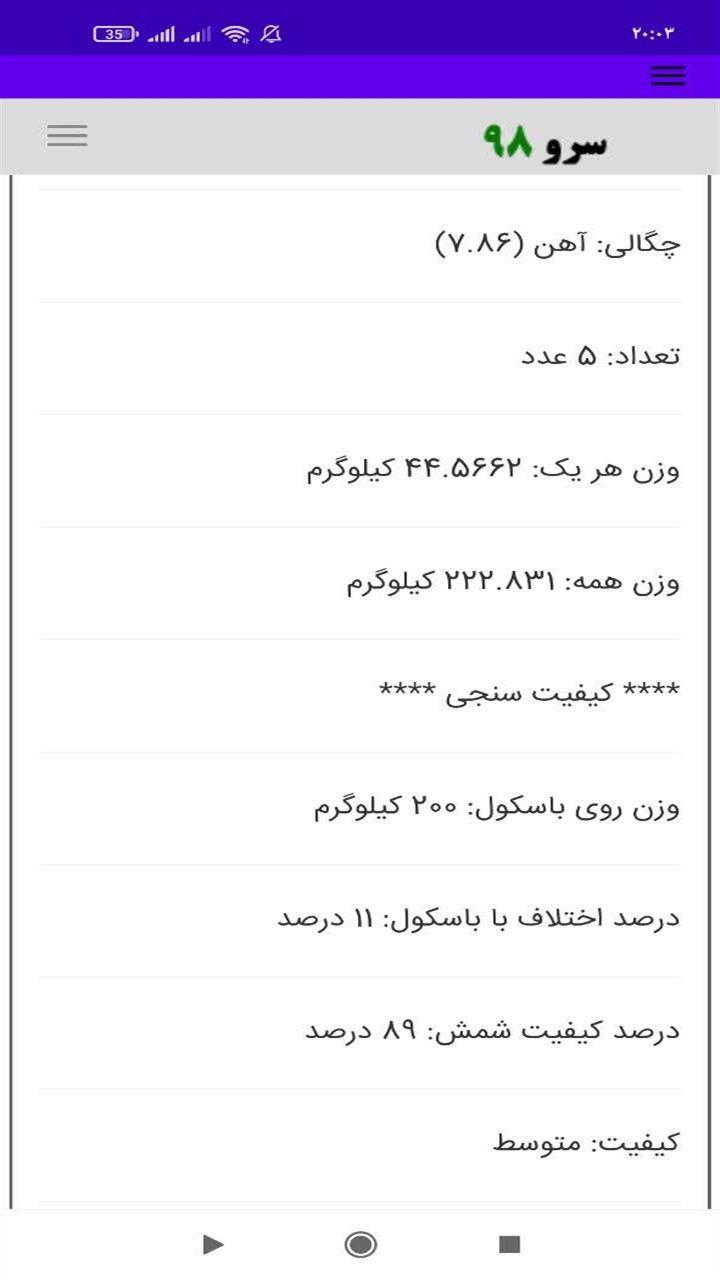Image resolution: width=720 pixels, height=1280 pixels.
Task: Tap the درصد کیفیت شمش: ۸۹ درصد row
Action: pyautogui.click(x=360, y=1029)
